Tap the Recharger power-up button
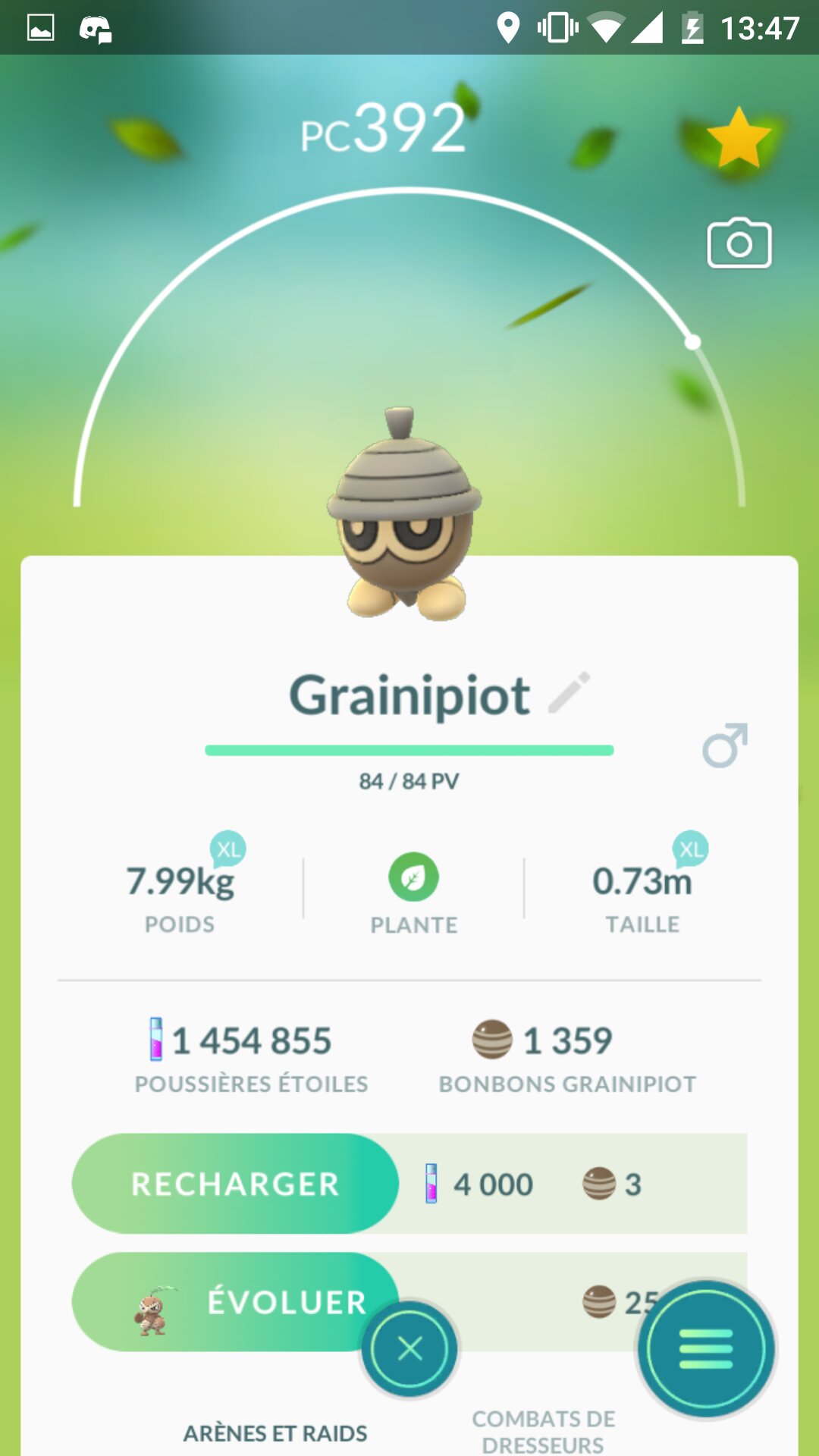819x1456 pixels. pos(235,1184)
